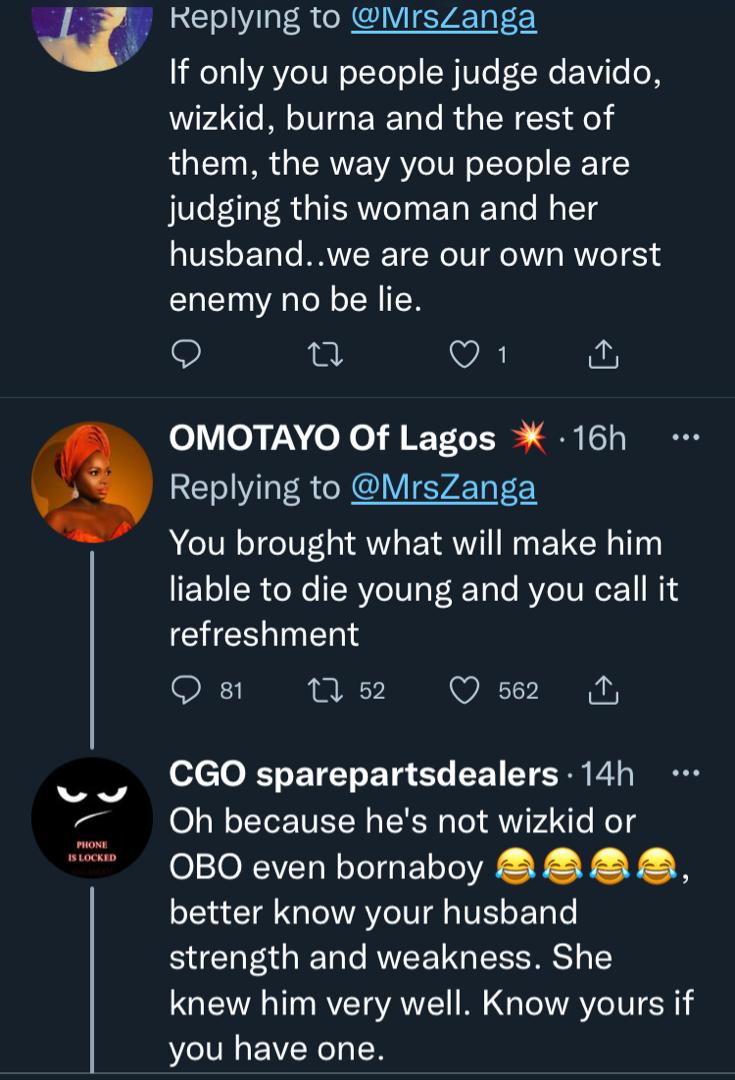The height and width of the screenshot is (1080, 735).
Task: Reply to the davido, wizkid, burna tweet
Action: tap(187, 353)
